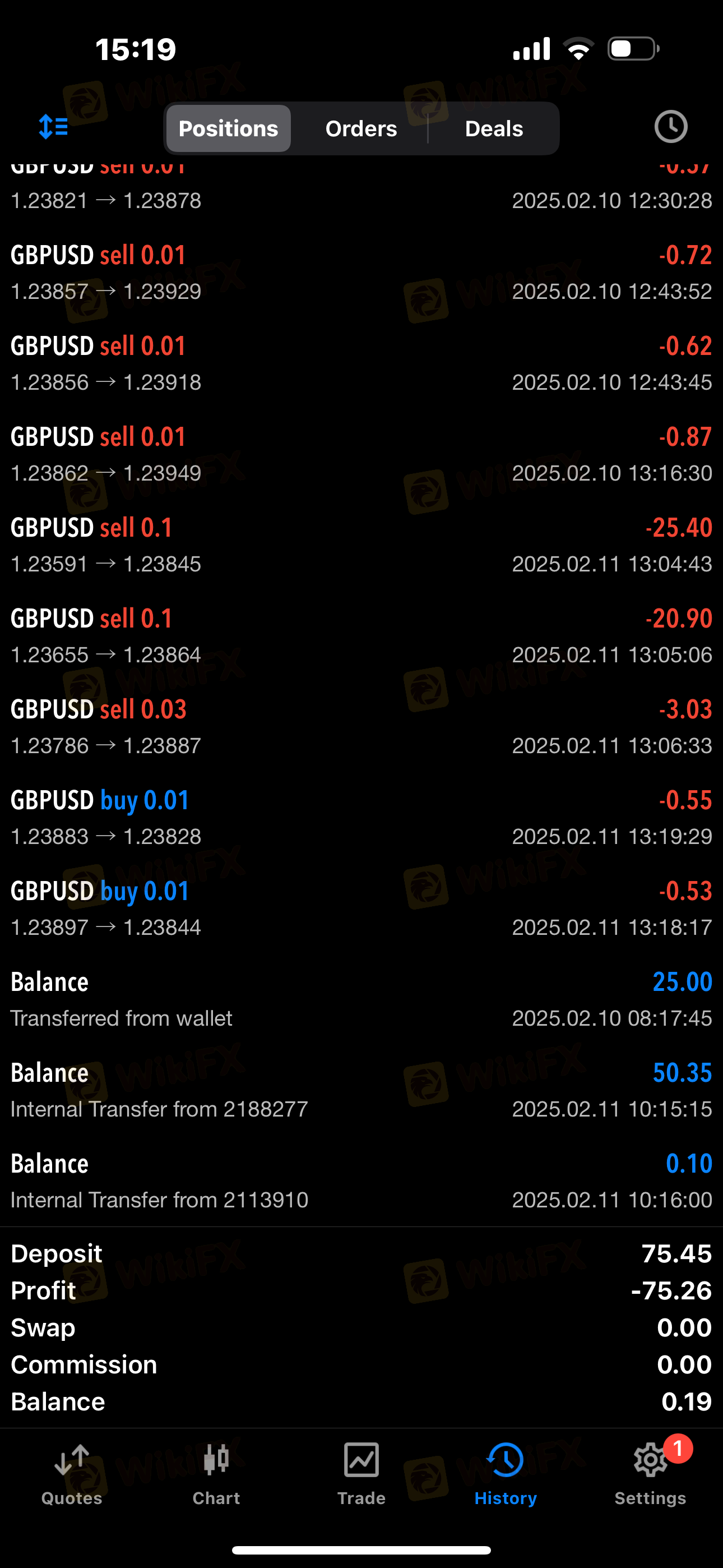Expand the GBPUSD sell 0.1 trade at -25.40
723x1568 pixels.
pyautogui.click(x=361, y=546)
